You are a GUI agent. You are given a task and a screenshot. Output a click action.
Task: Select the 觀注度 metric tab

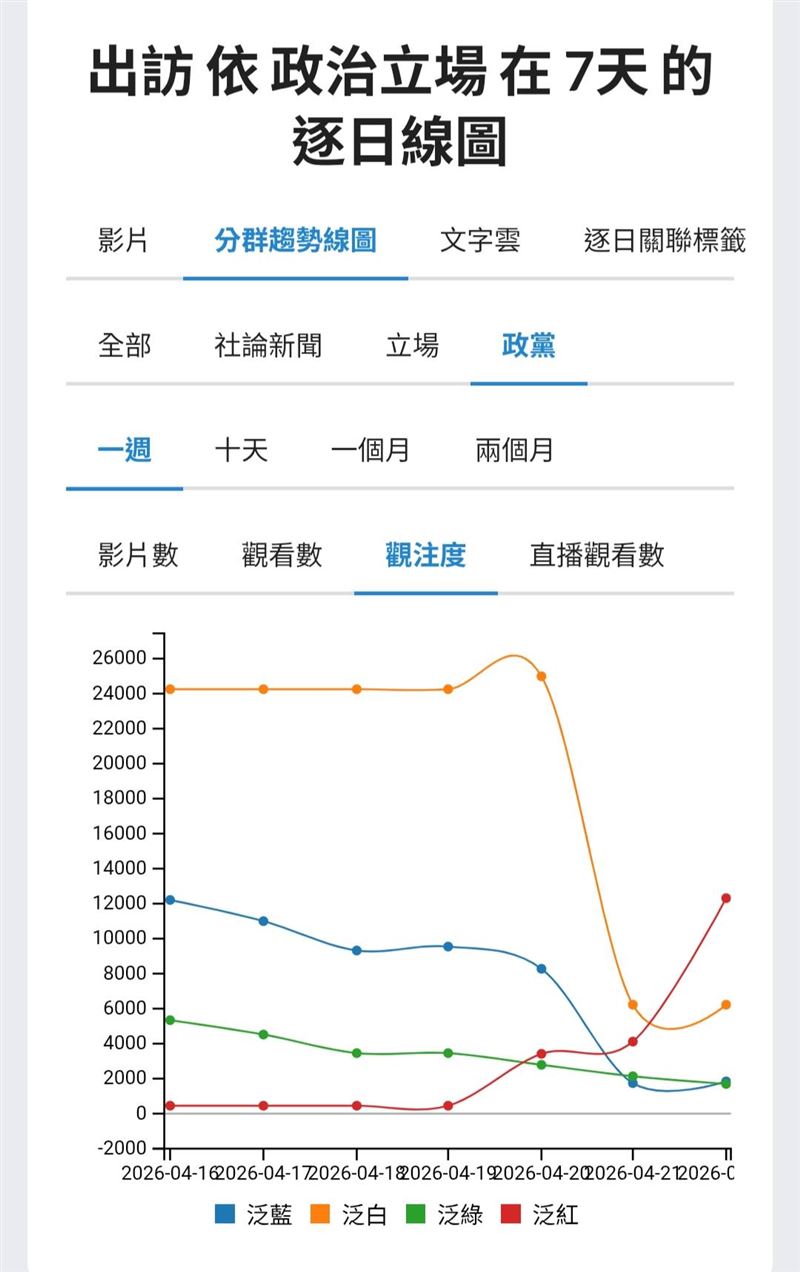point(425,555)
